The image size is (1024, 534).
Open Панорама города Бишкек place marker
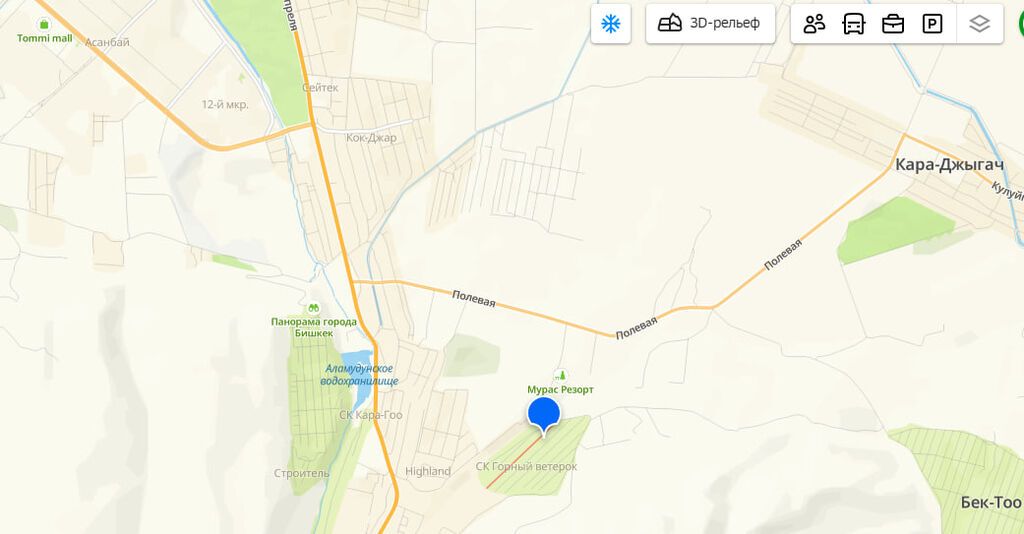pos(314,309)
